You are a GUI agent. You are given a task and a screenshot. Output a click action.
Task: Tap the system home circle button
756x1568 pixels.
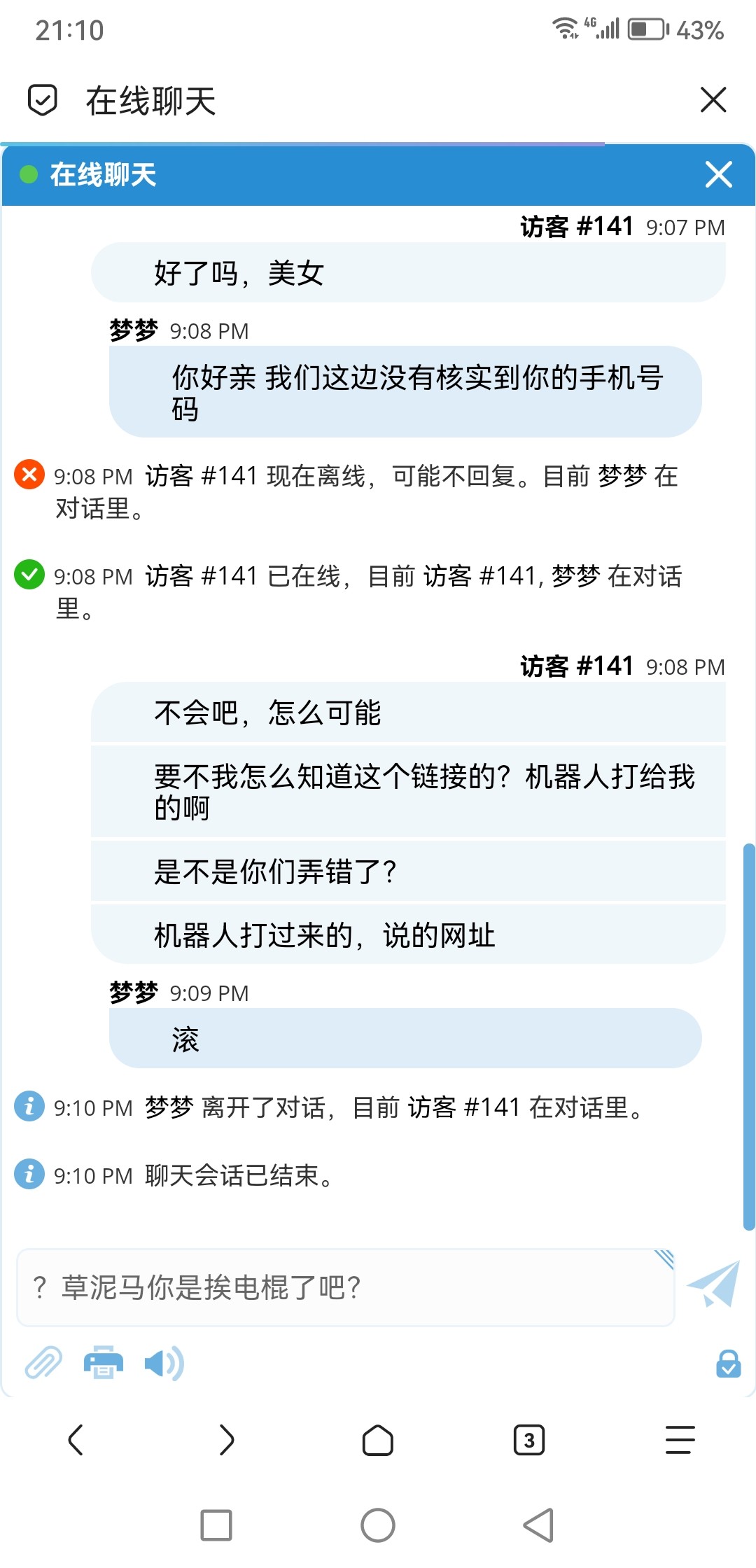click(x=378, y=1525)
